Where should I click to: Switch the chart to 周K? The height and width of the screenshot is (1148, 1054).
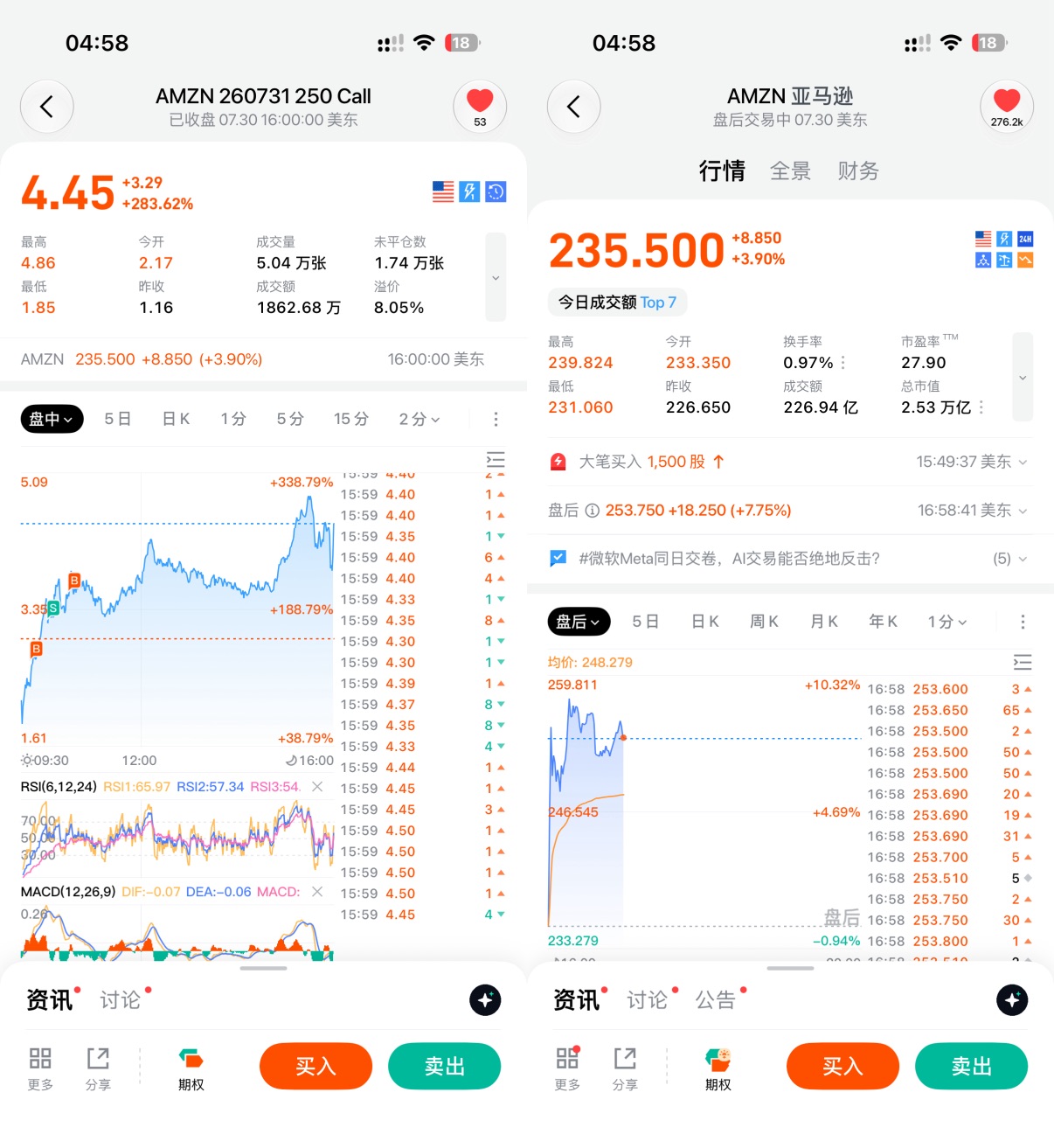point(764,622)
